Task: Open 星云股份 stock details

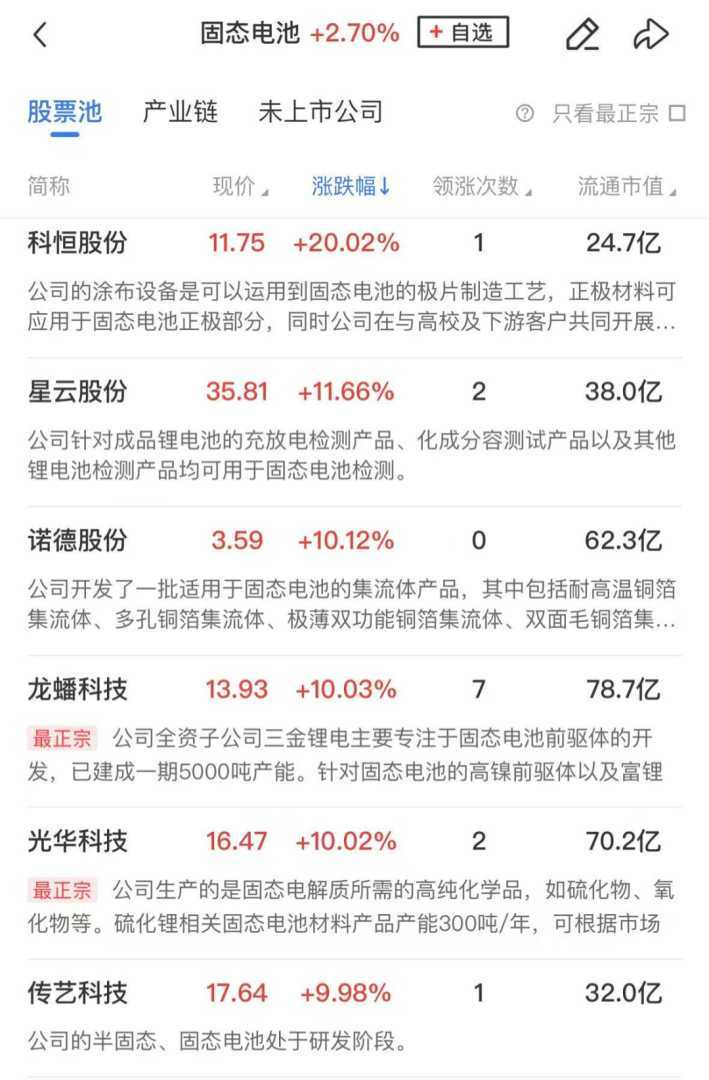Action: pos(78,391)
